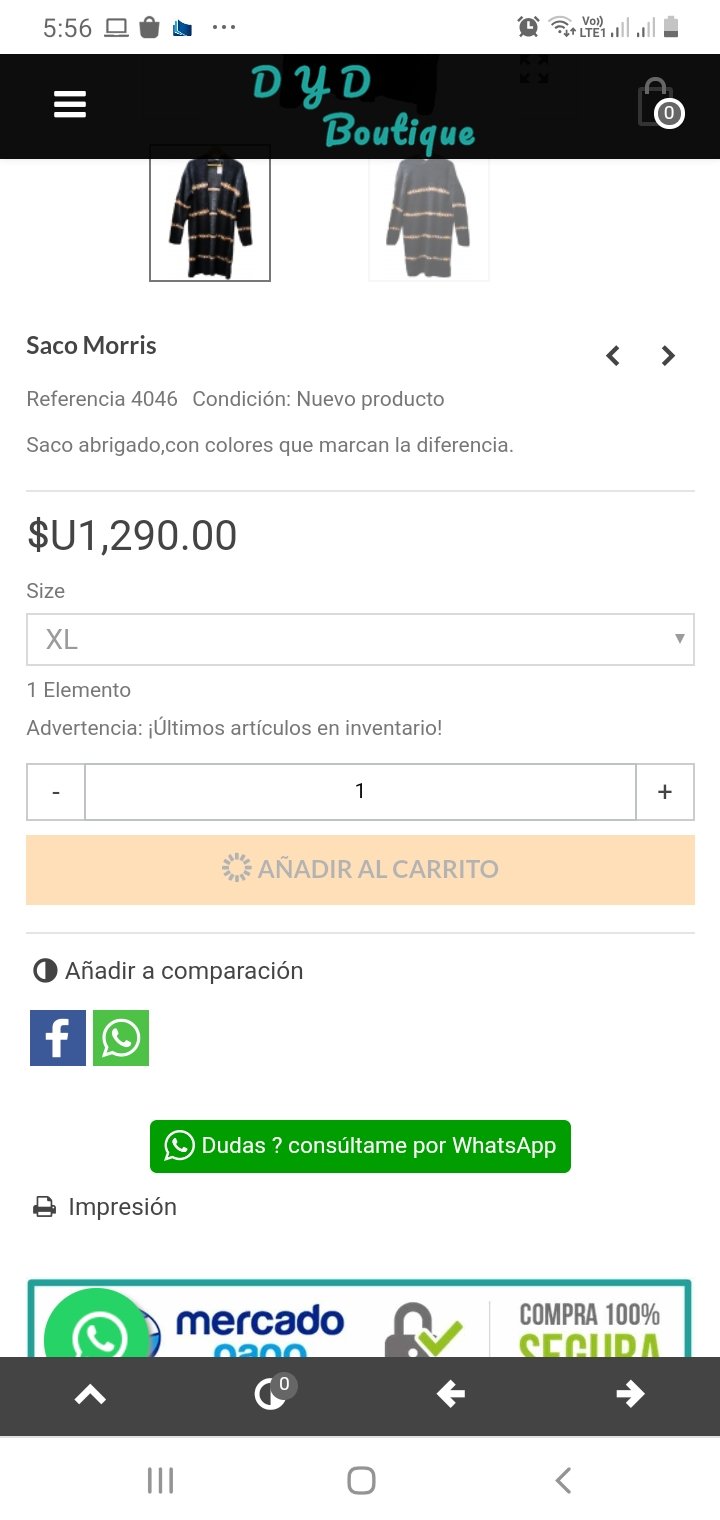Share the product via WhatsApp square icon

point(121,1038)
